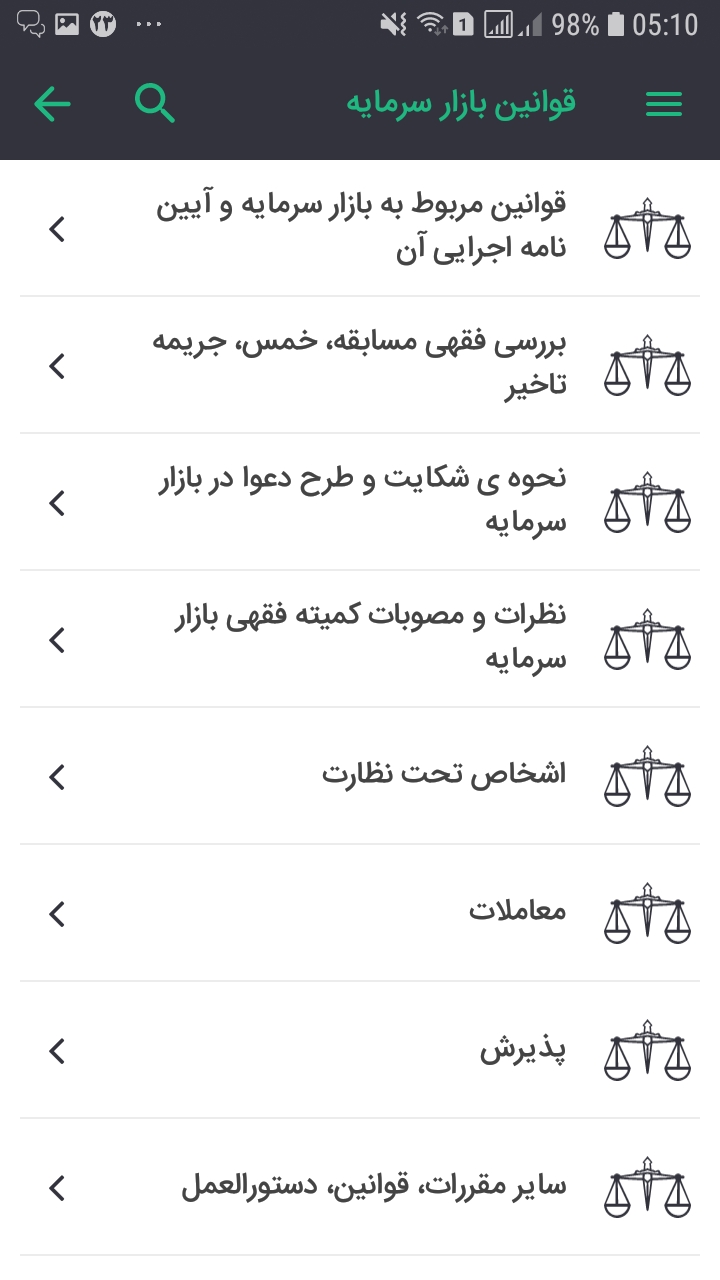
Task: Tap the search icon in the header
Action: [154, 103]
